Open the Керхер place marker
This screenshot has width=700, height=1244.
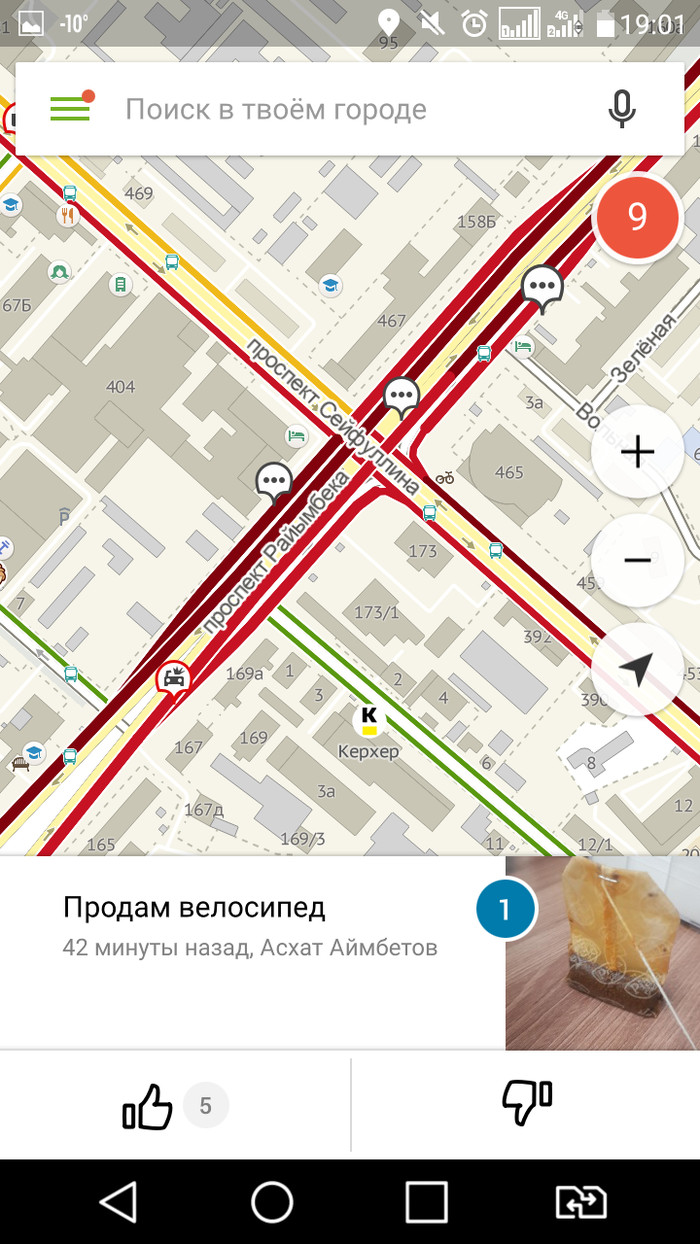tap(369, 717)
